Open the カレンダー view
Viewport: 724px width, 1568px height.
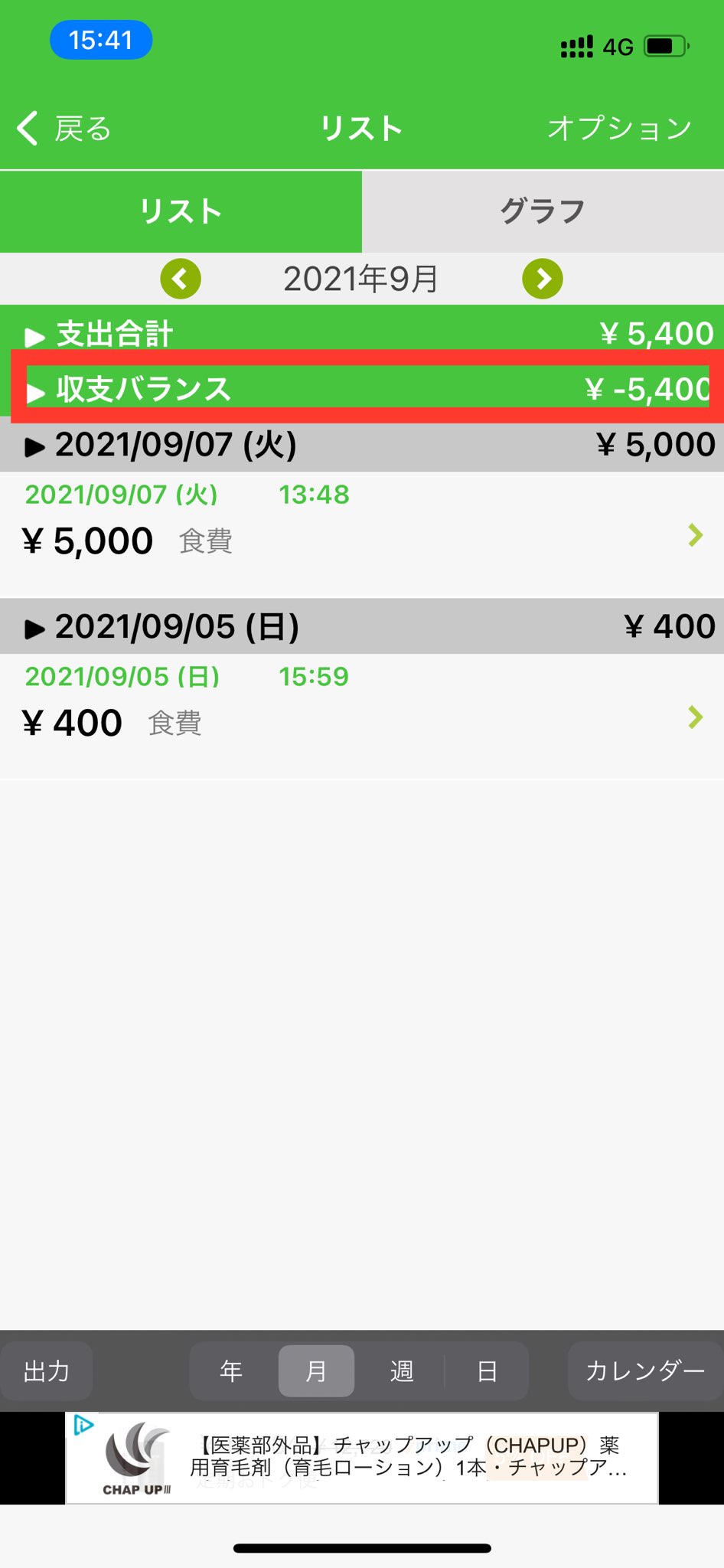(x=644, y=1371)
